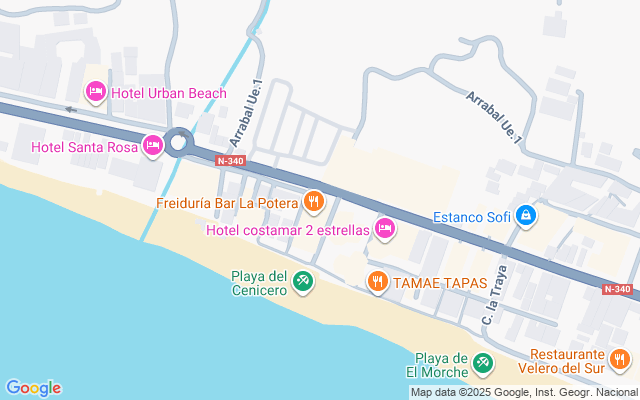The width and height of the screenshot is (640, 400).
Task: Select the Hotel Santa Rosa pin
Action: [x=153, y=147]
